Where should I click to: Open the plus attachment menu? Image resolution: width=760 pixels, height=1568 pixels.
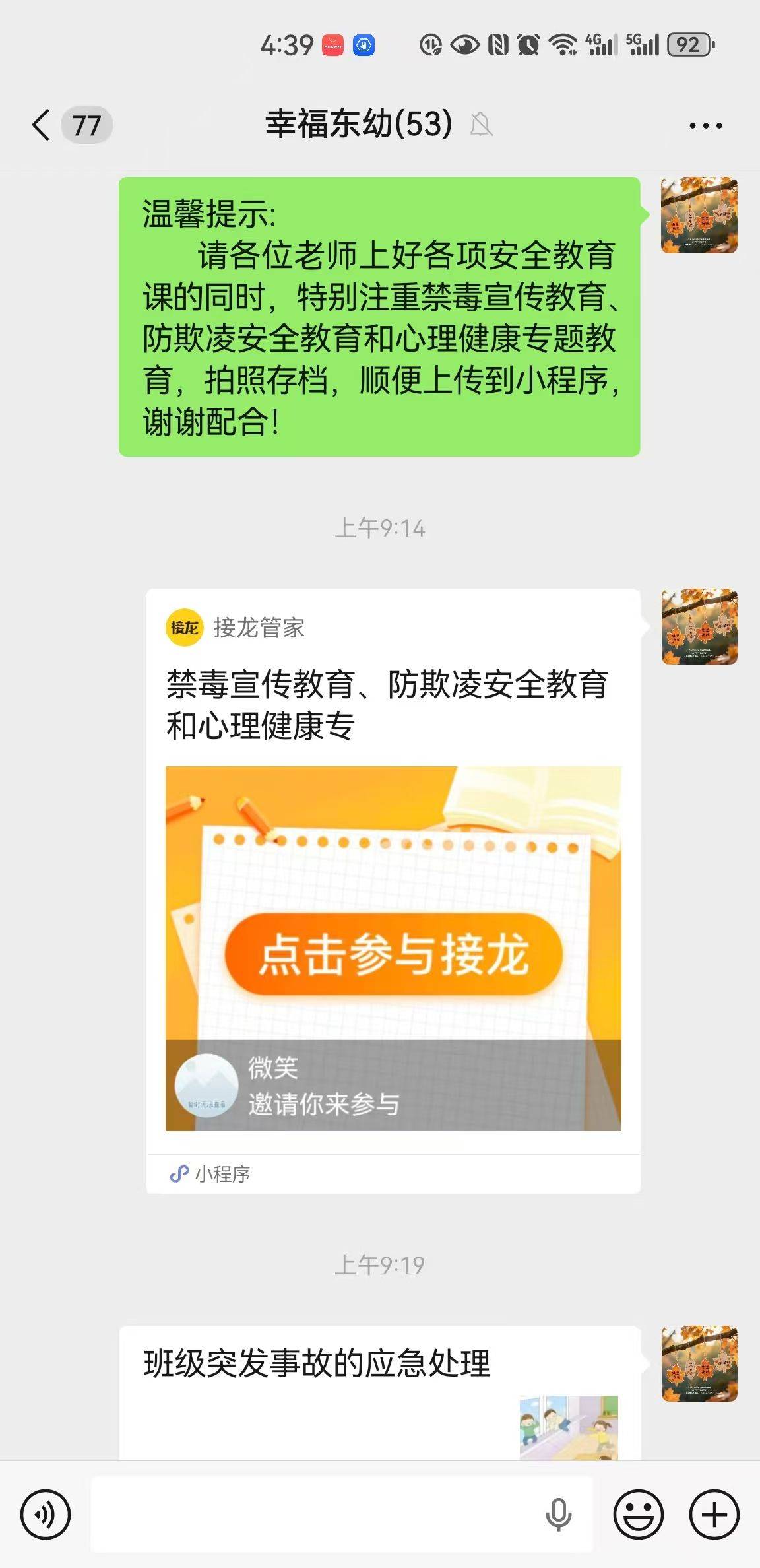pyautogui.click(x=714, y=1515)
